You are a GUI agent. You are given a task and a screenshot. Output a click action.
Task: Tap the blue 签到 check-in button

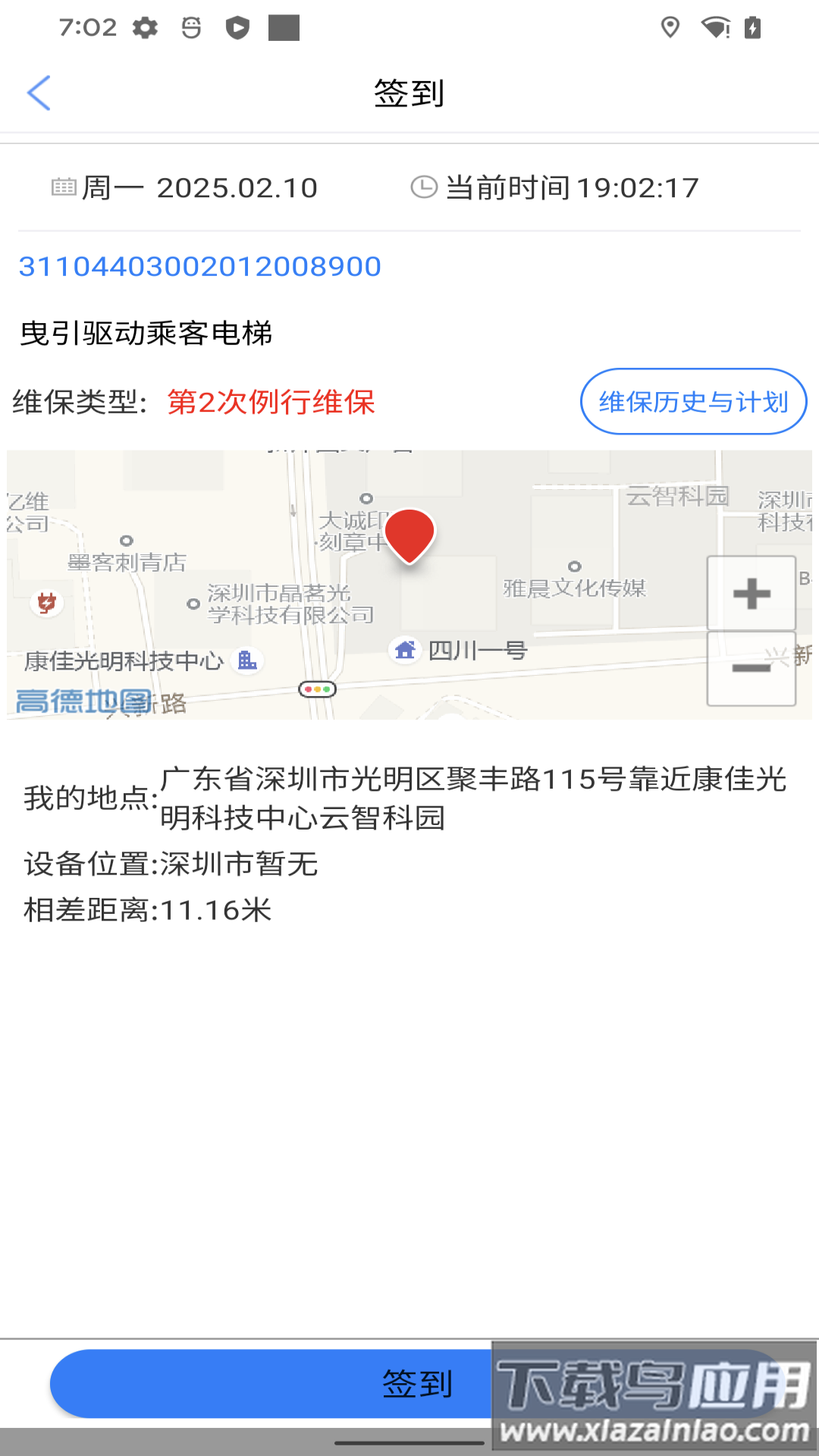coord(417,1383)
